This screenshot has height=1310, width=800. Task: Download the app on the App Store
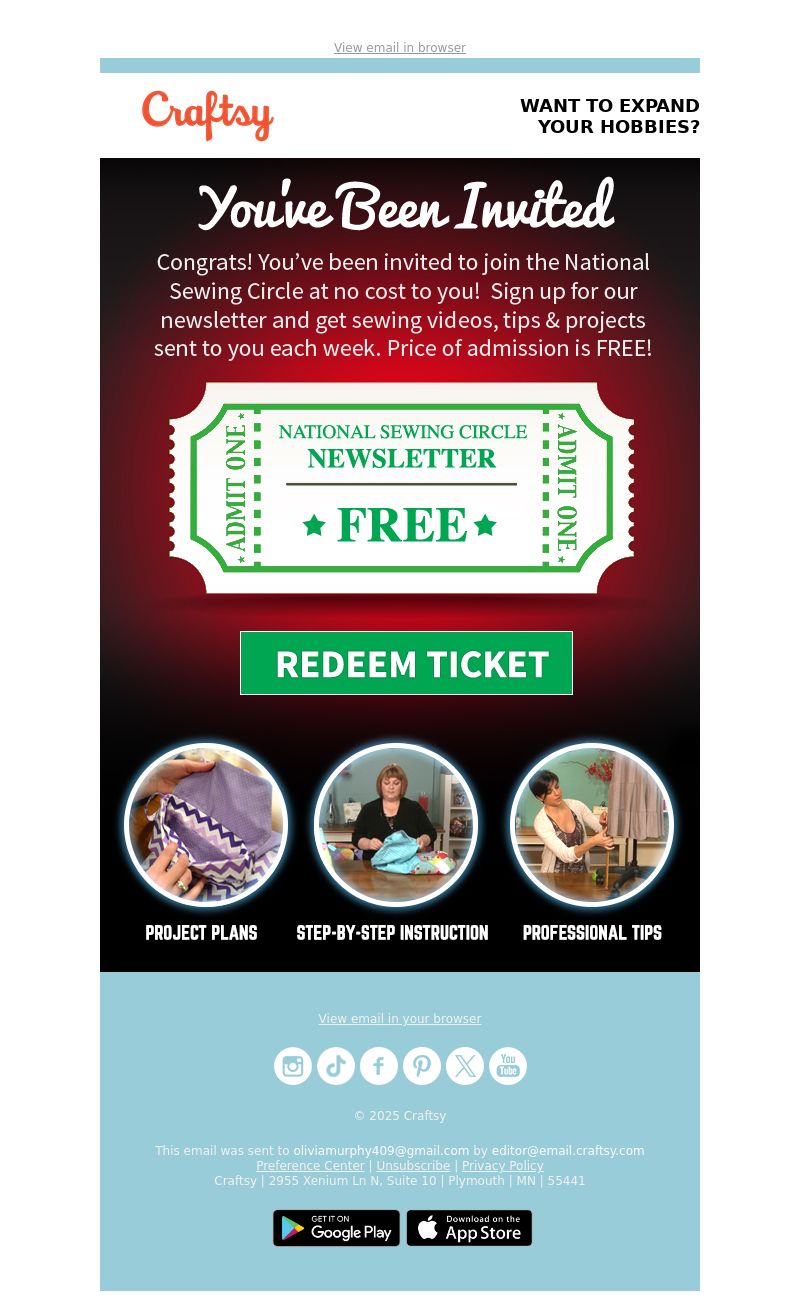(x=469, y=1228)
